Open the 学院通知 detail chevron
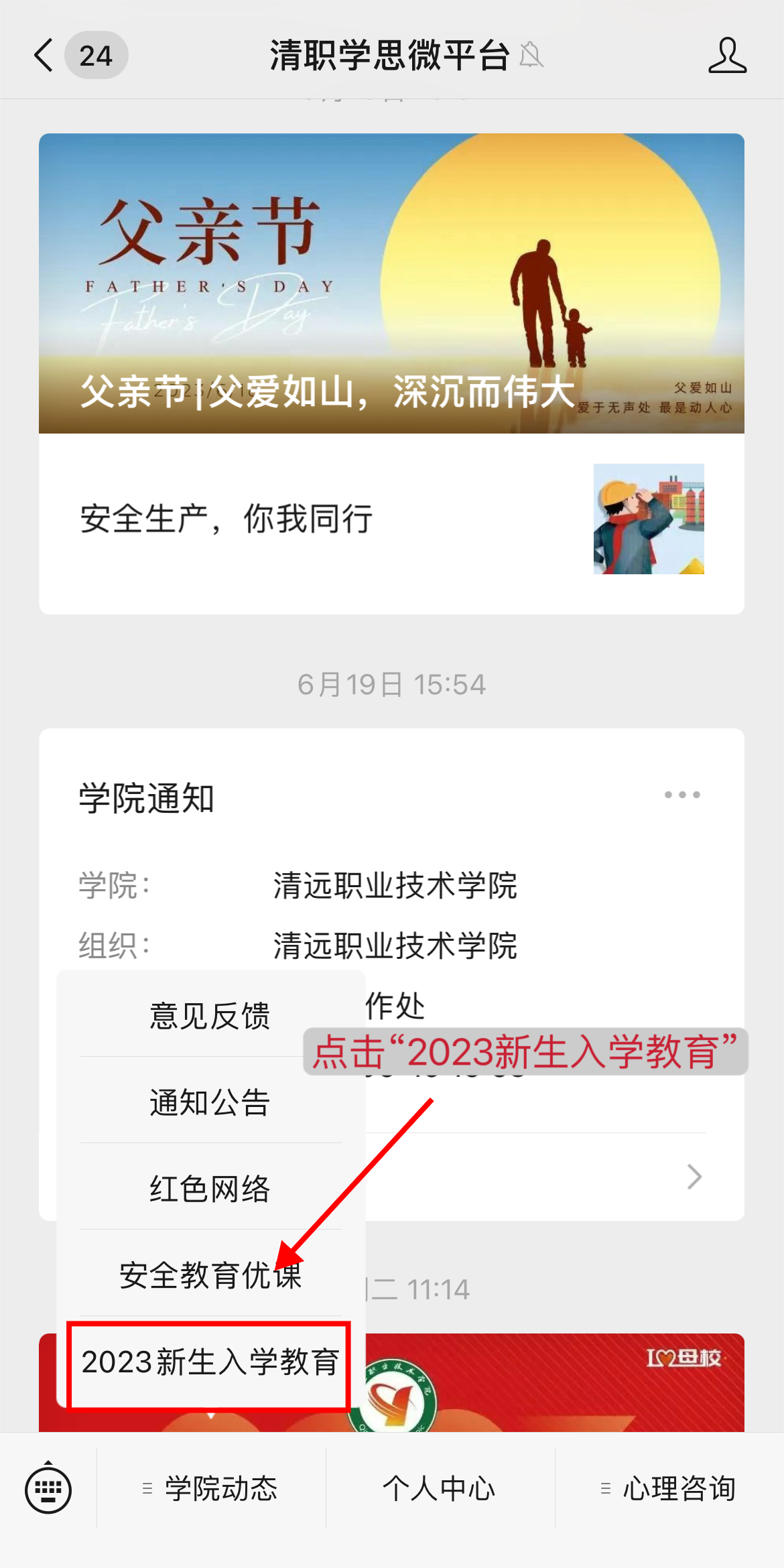The width and height of the screenshot is (784, 1568). pyautogui.click(x=694, y=1177)
